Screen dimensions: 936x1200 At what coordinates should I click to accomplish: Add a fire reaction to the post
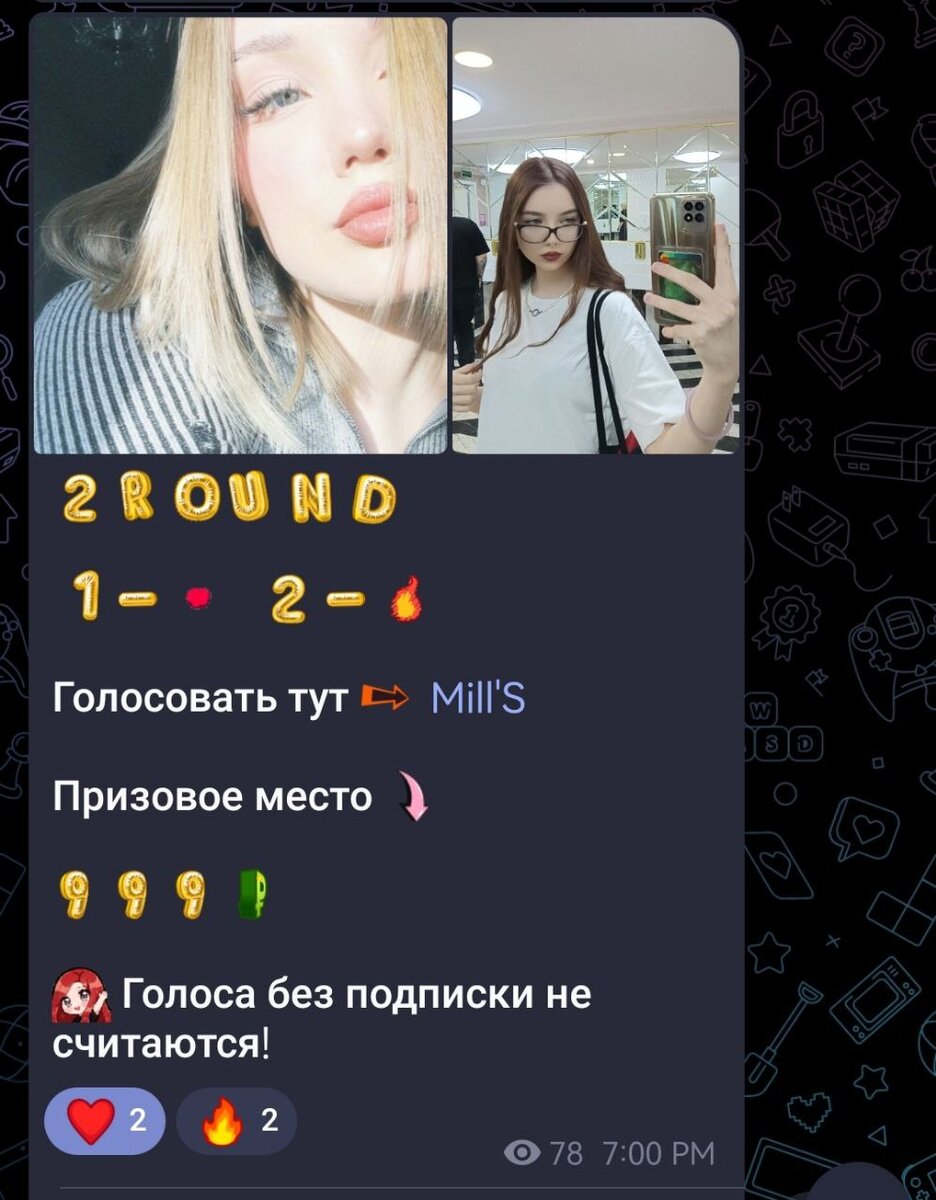coord(236,1121)
